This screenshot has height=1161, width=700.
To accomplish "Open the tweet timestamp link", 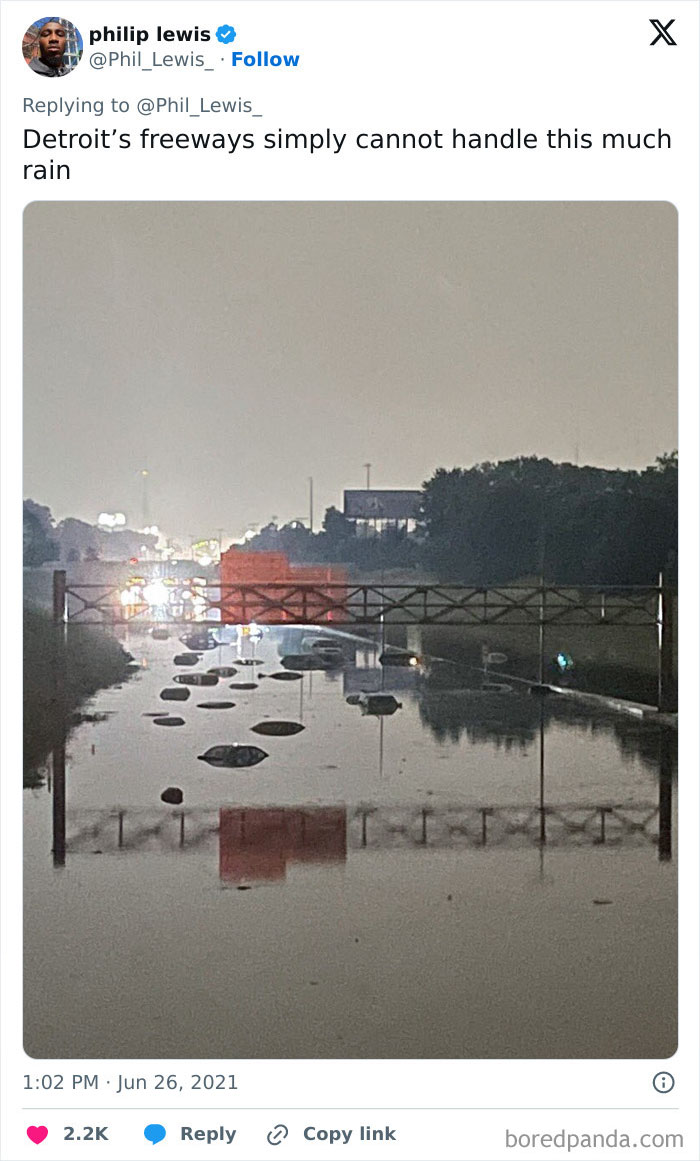I will [130, 1083].
